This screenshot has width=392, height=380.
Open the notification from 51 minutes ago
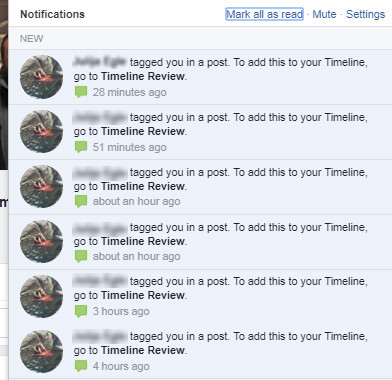coord(200,132)
